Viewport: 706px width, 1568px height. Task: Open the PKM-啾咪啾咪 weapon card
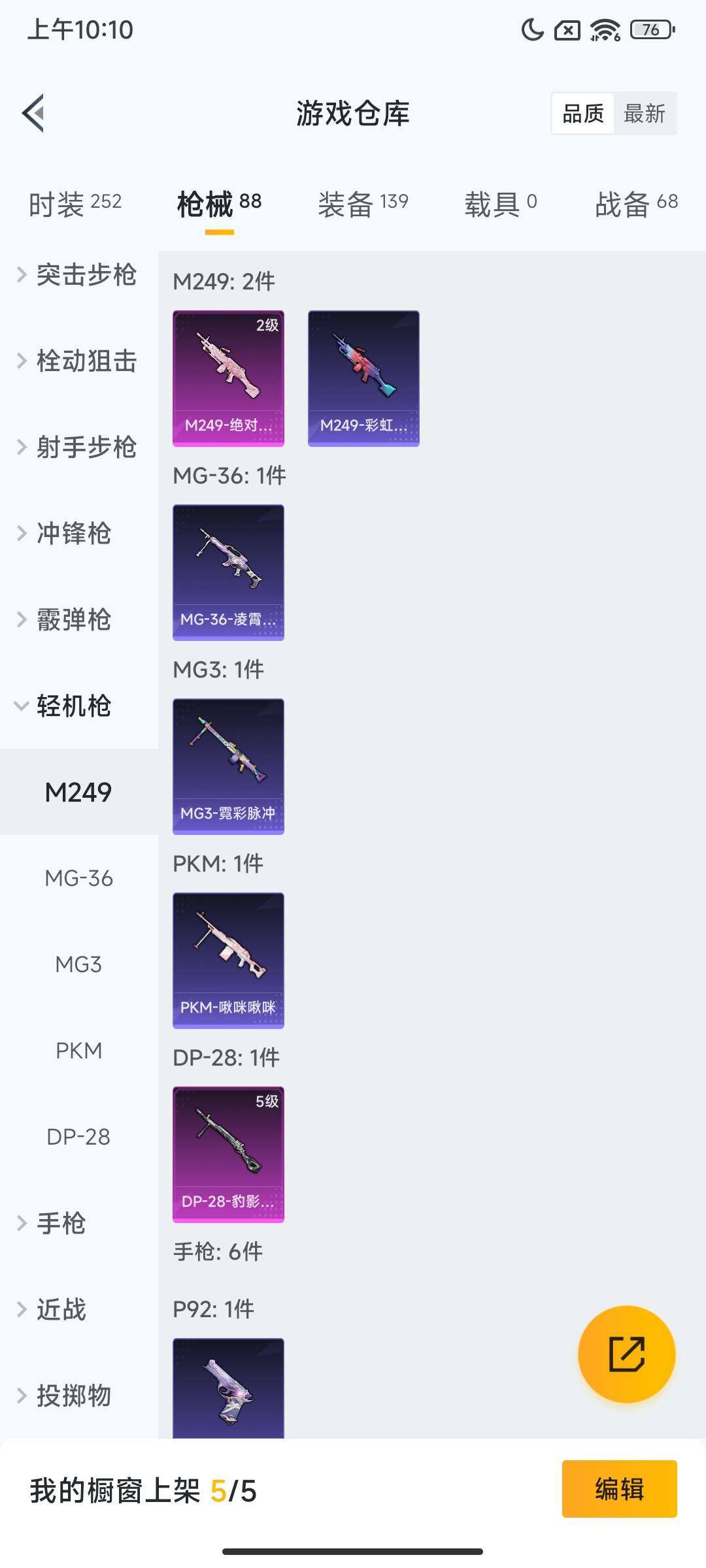[x=228, y=962]
